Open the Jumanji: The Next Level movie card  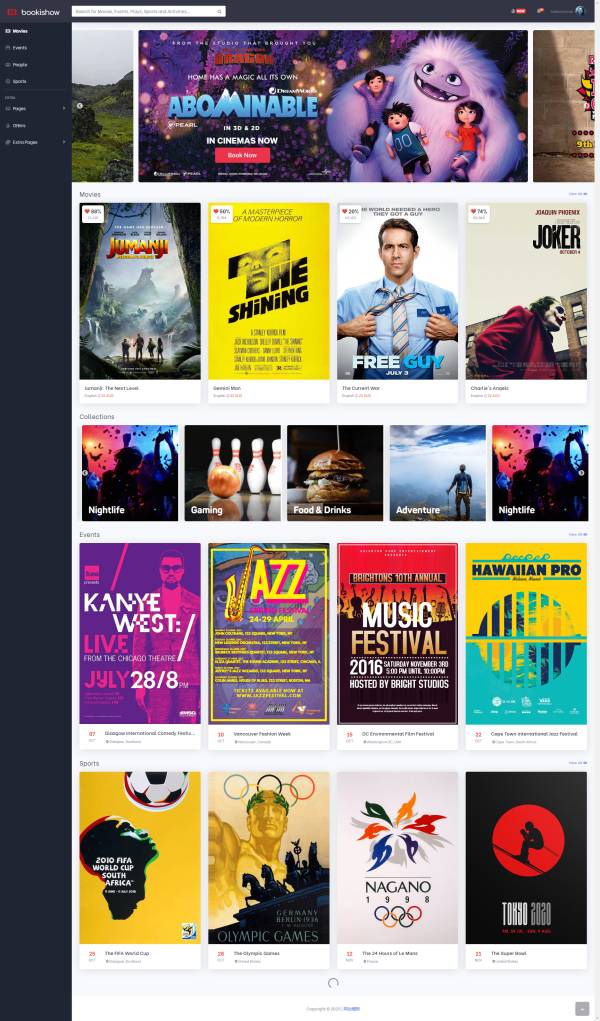point(140,290)
